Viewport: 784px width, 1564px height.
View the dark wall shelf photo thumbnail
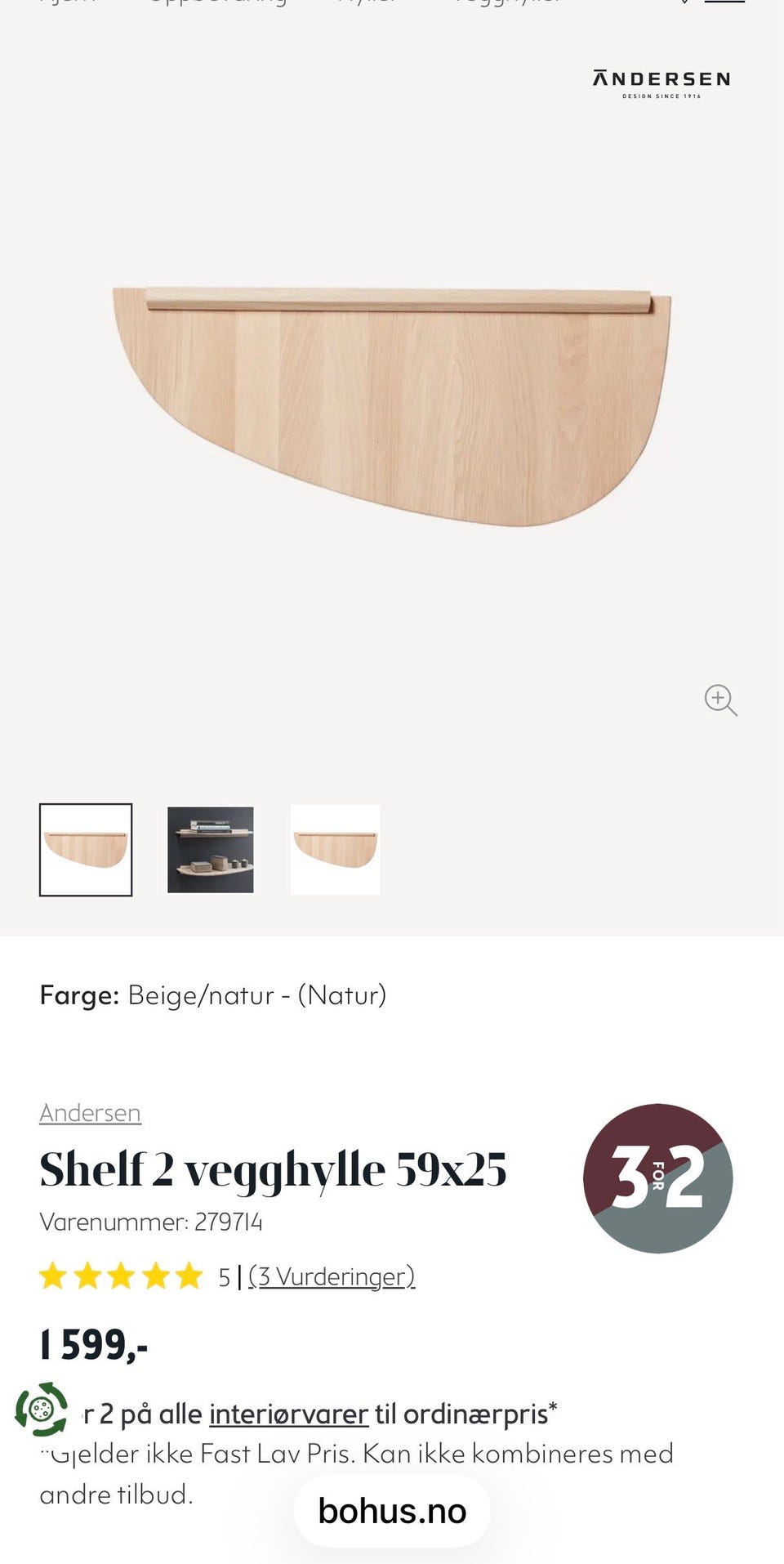(x=211, y=850)
